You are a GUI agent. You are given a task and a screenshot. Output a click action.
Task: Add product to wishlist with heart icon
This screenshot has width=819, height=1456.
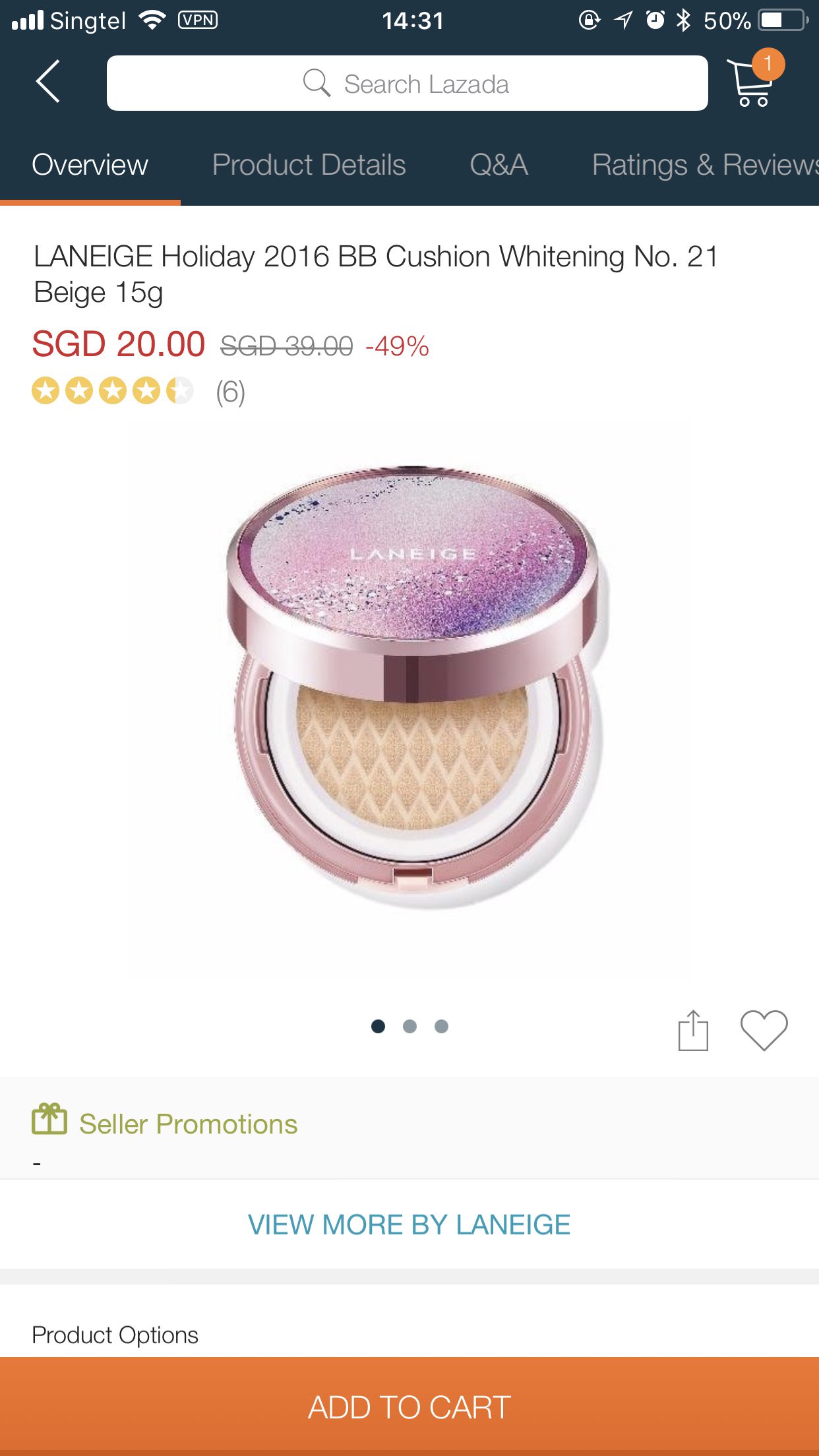(764, 1030)
